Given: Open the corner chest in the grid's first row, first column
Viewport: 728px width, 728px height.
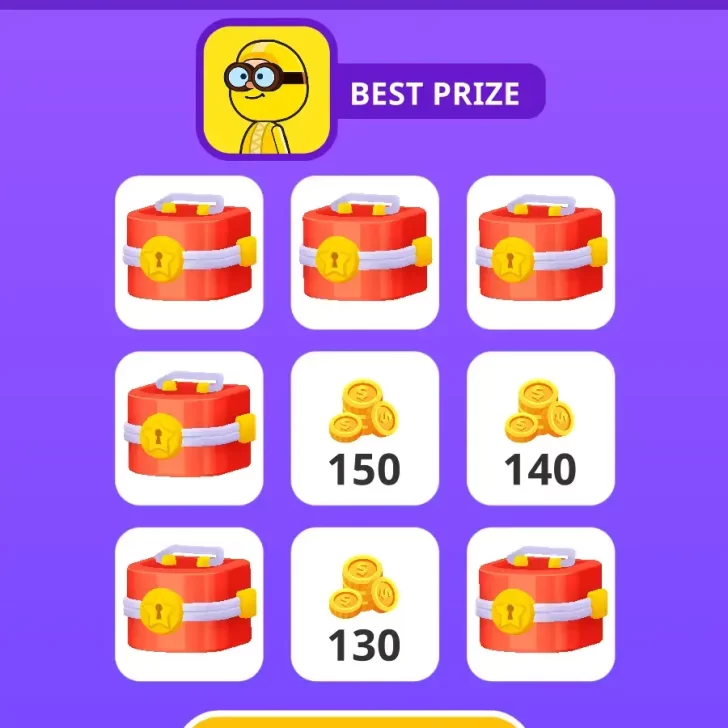Looking at the screenshot, I should click(189, 252).
